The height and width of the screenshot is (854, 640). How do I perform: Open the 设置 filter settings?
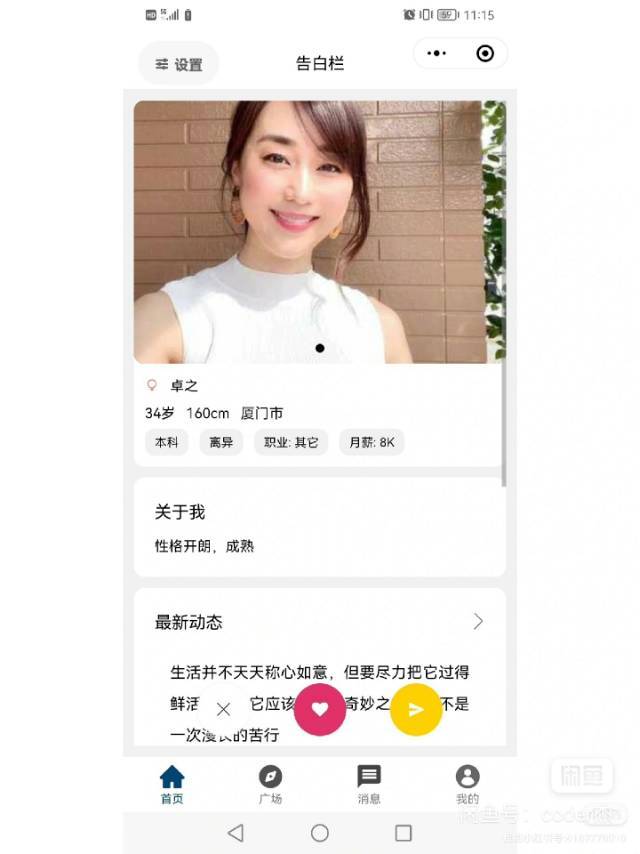pyautogui.click(x=178, y=64)
